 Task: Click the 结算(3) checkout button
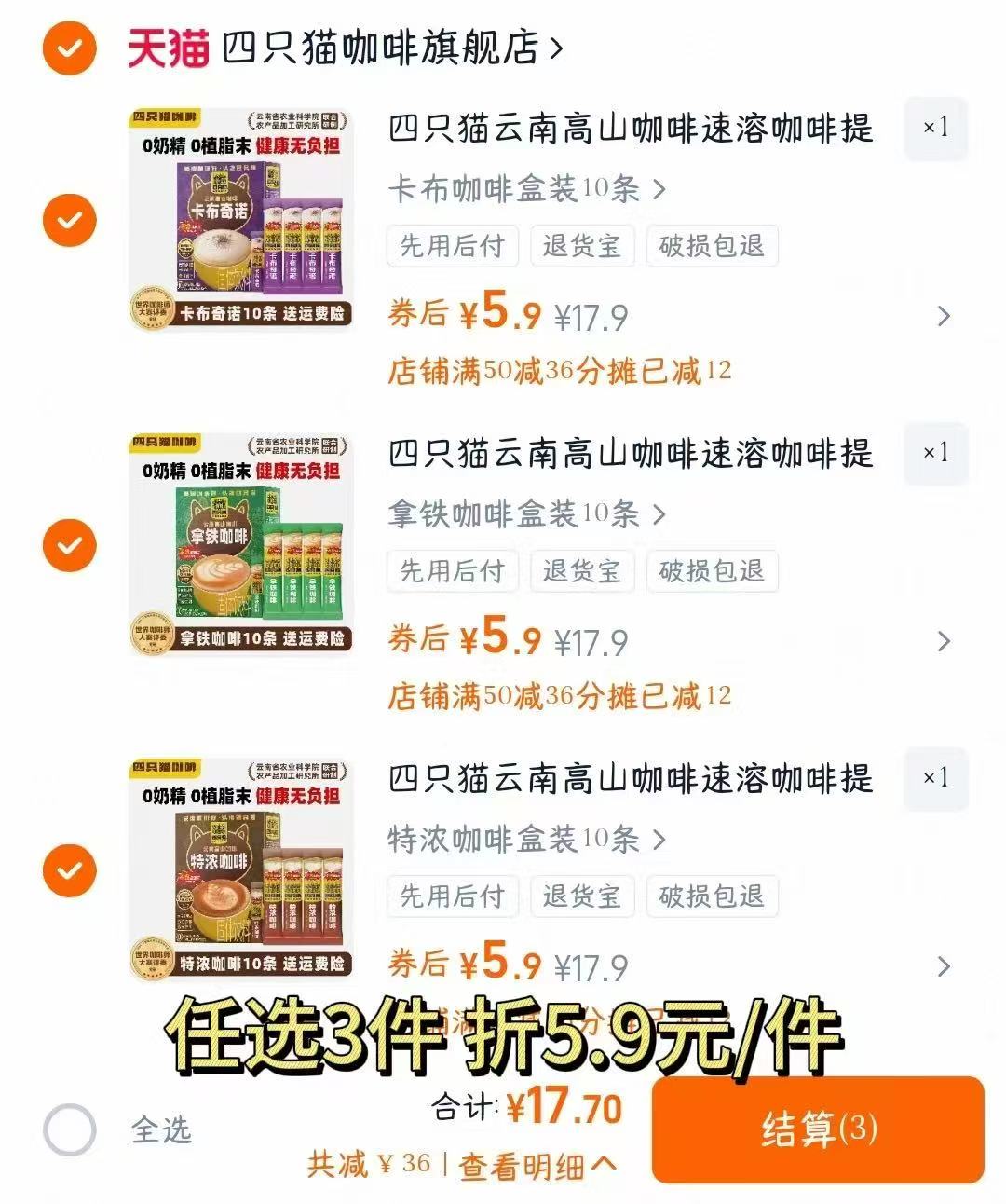(820, 1129)
